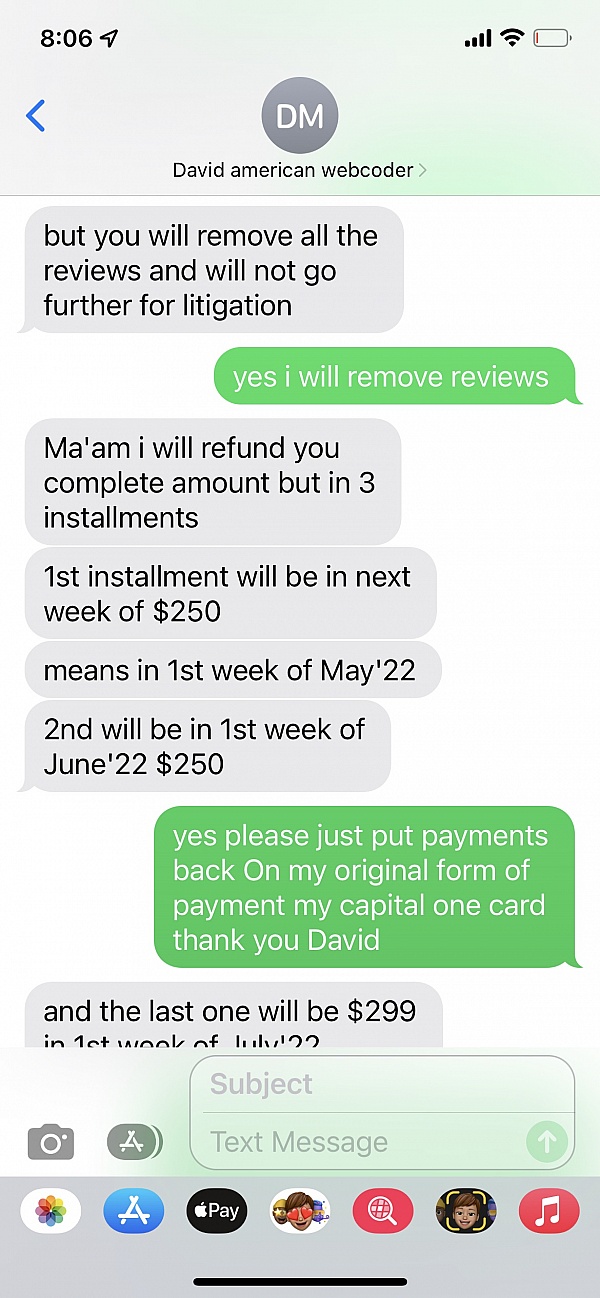Screen dimensions: 600x1298
Task: Open the Memoji stickers app
Action: 299,1211
